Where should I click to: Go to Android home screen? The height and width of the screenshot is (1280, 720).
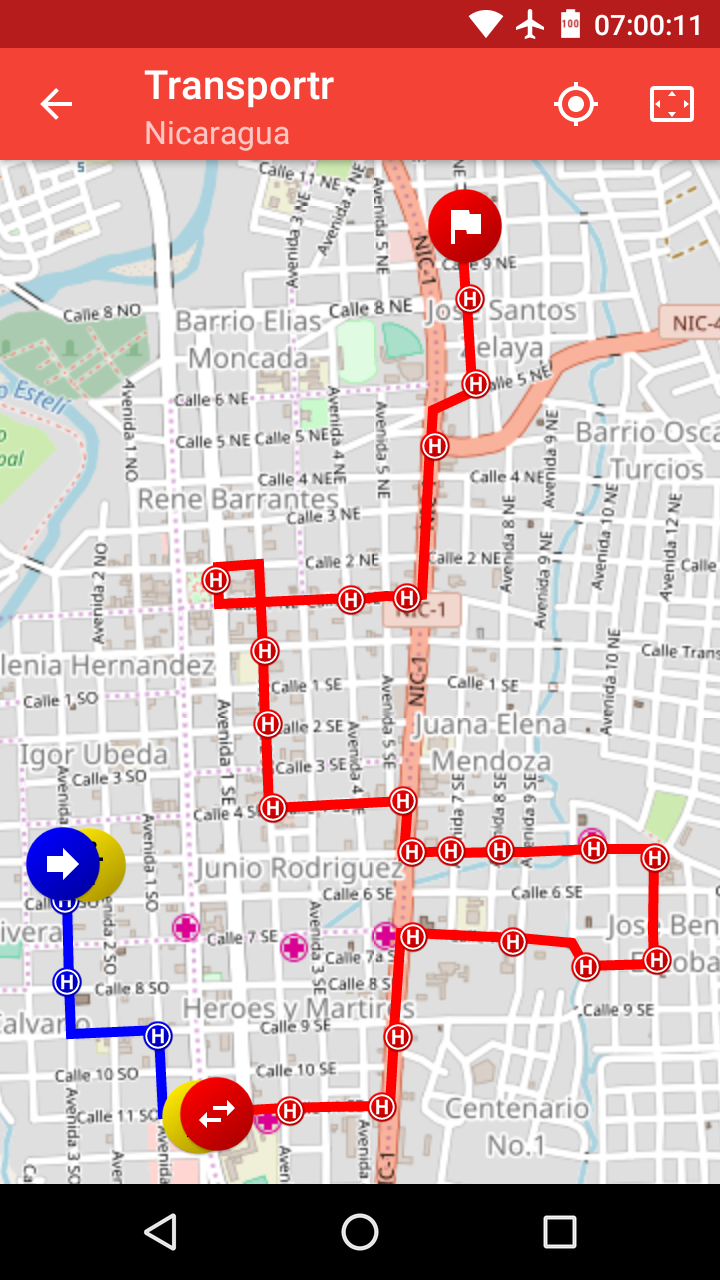(360, 1232)
